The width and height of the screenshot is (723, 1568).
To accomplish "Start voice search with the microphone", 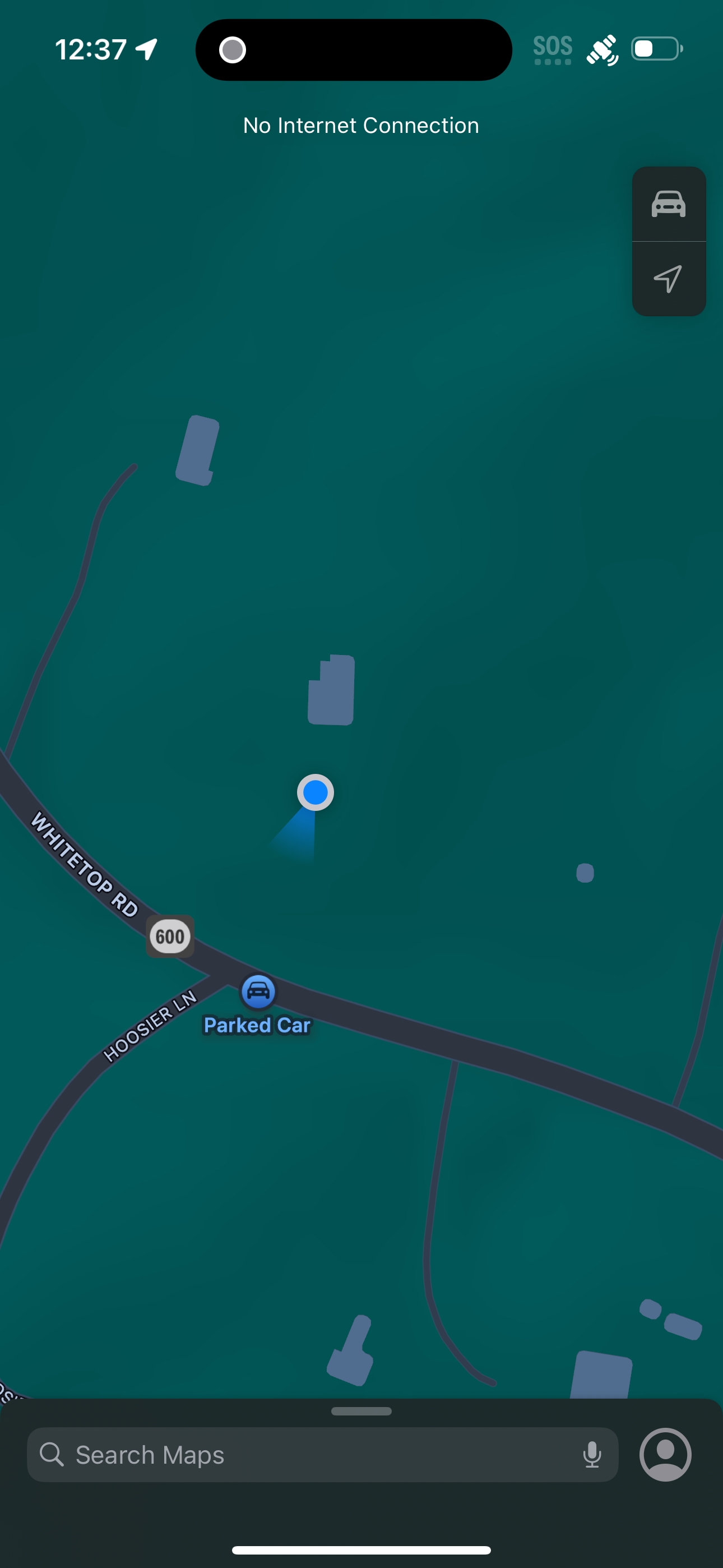I will coord(591,1455).
